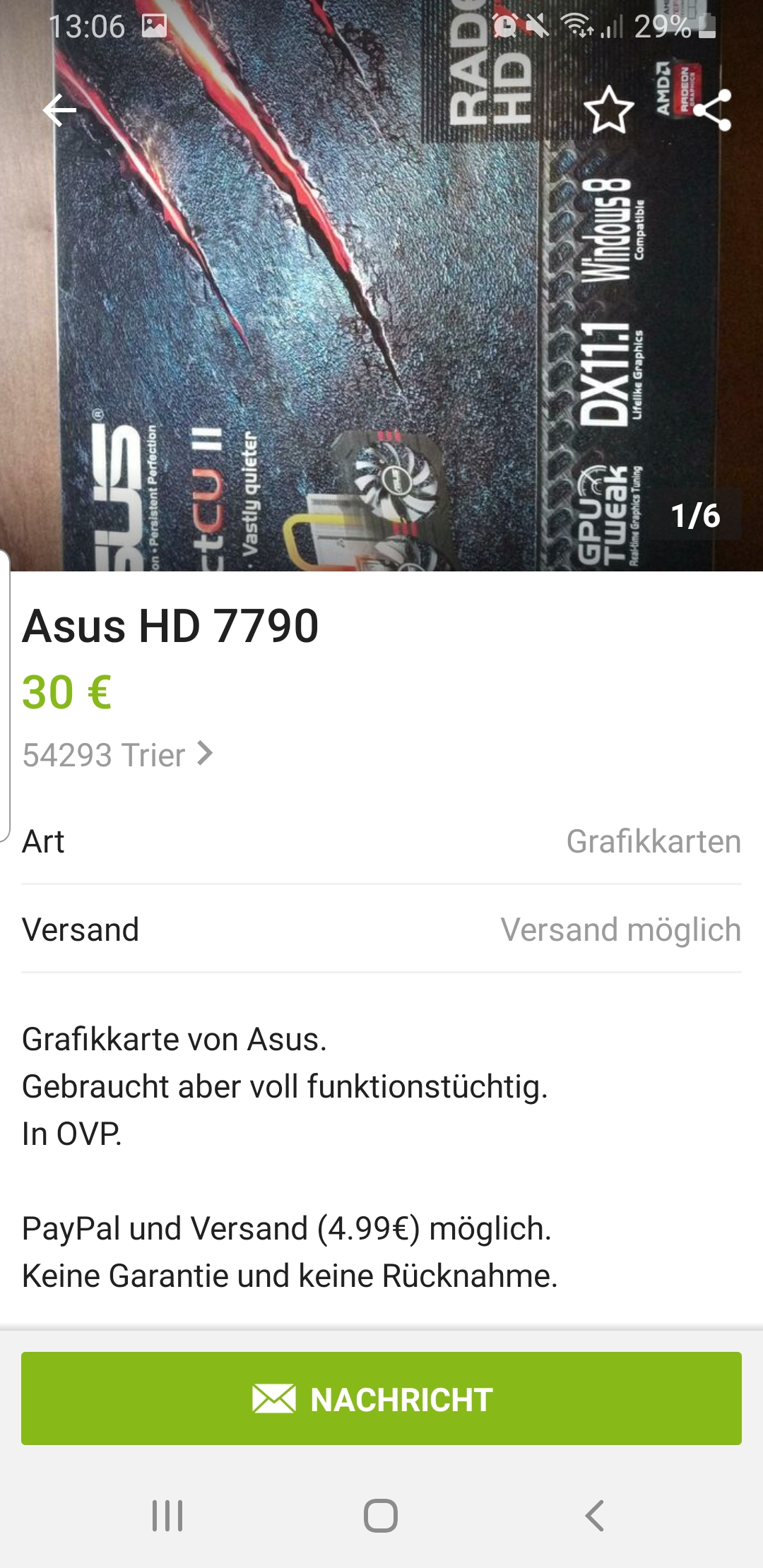Send a Nachricht to the seller
Screen dimensions: 763x1568
point(381,1398)
